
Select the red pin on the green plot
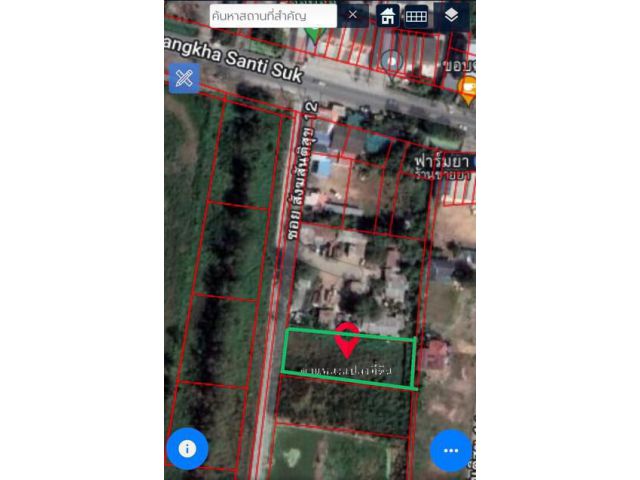click(x=347, y=339)
